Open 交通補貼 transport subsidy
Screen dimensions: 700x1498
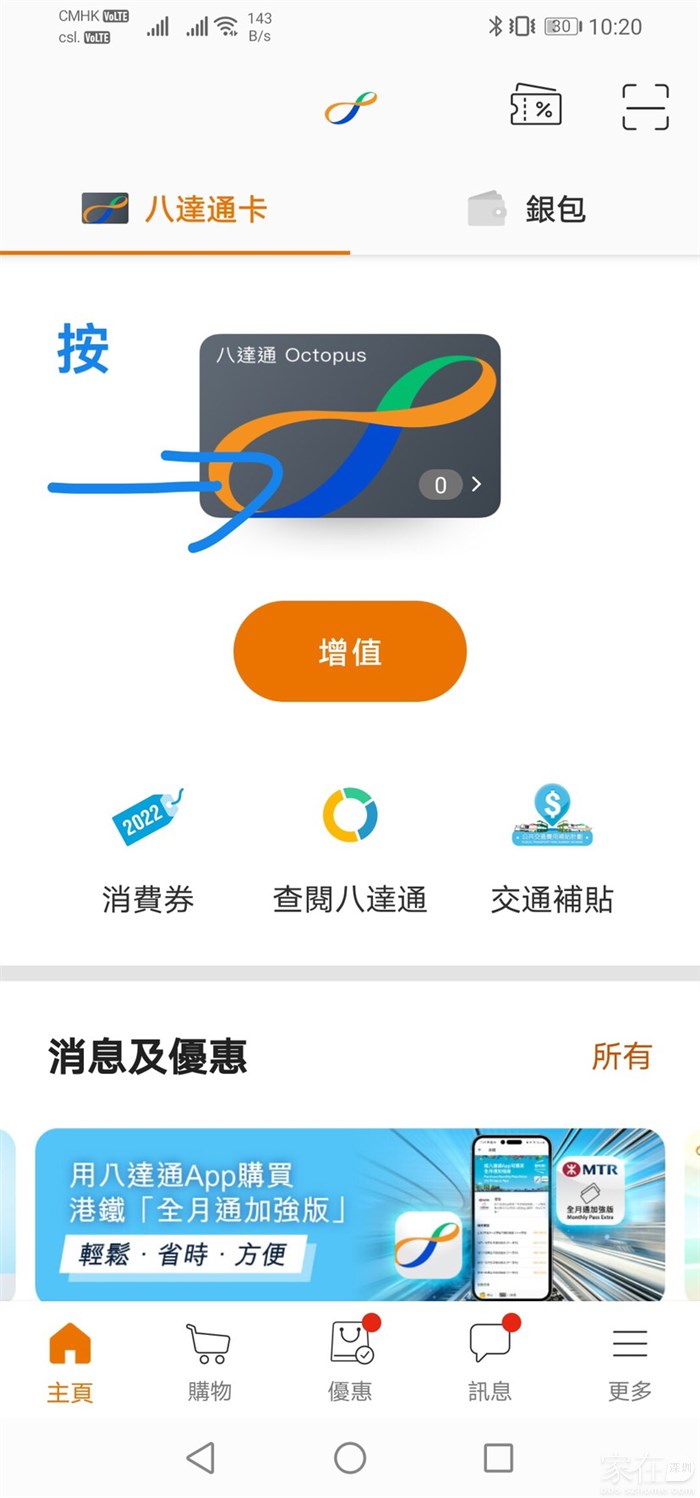pos(552,850)
